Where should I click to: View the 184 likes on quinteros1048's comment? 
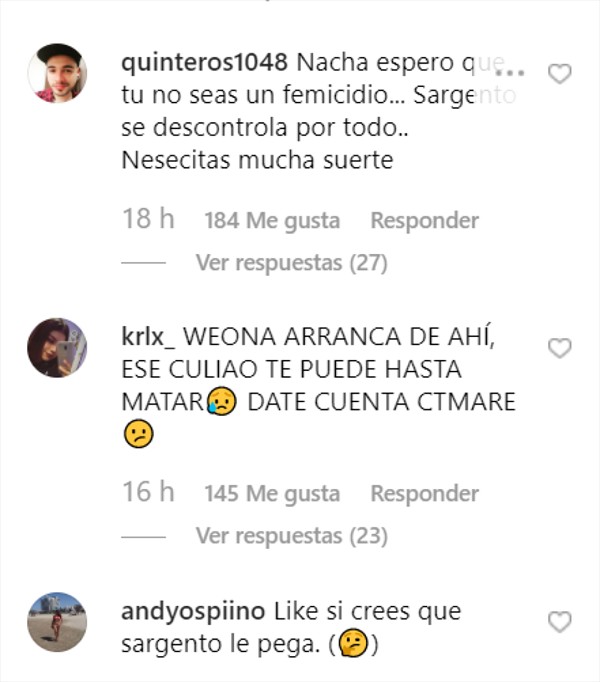[271, 220]
